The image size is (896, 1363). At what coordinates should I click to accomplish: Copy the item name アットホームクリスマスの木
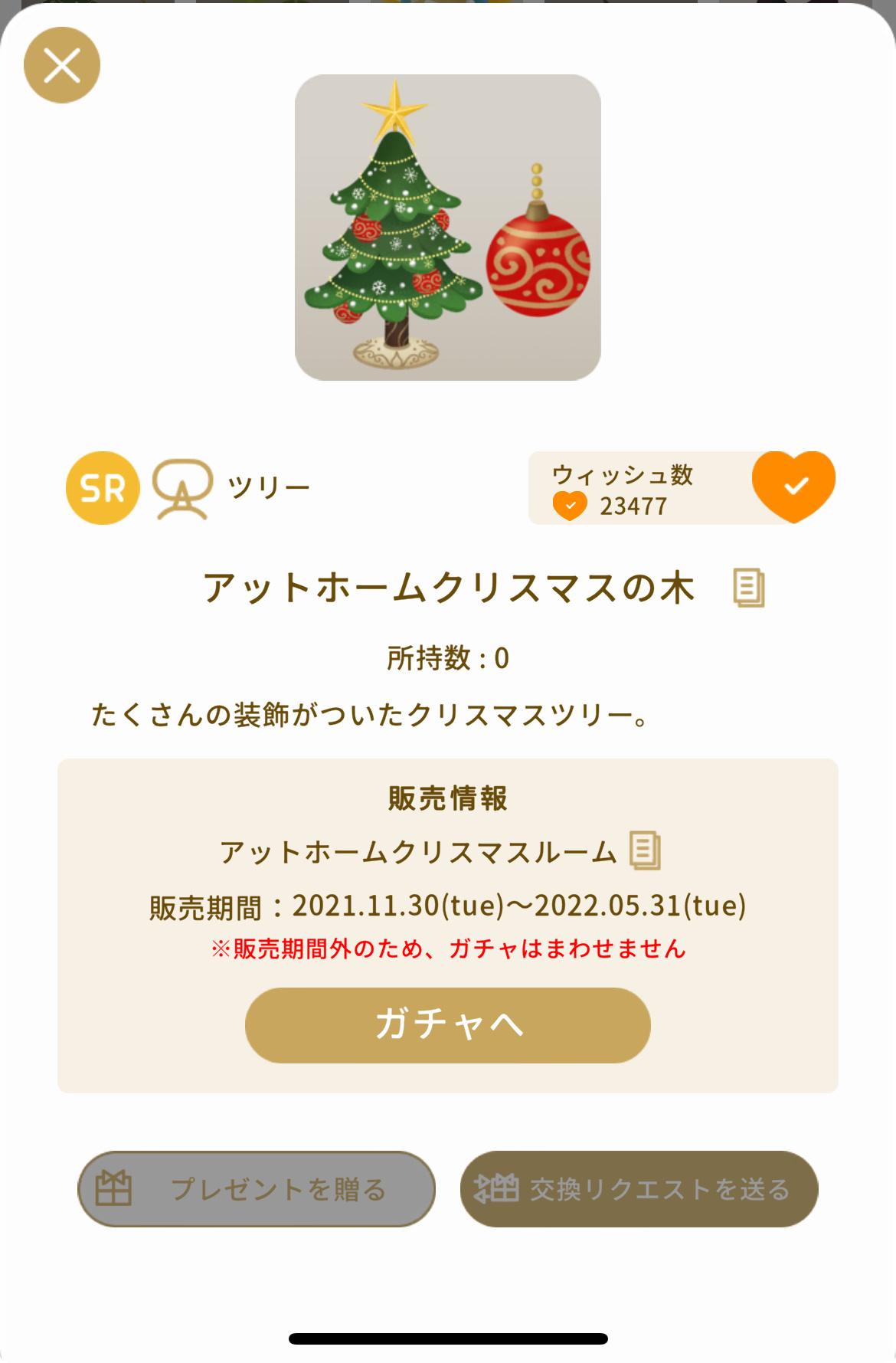point(748,588)
